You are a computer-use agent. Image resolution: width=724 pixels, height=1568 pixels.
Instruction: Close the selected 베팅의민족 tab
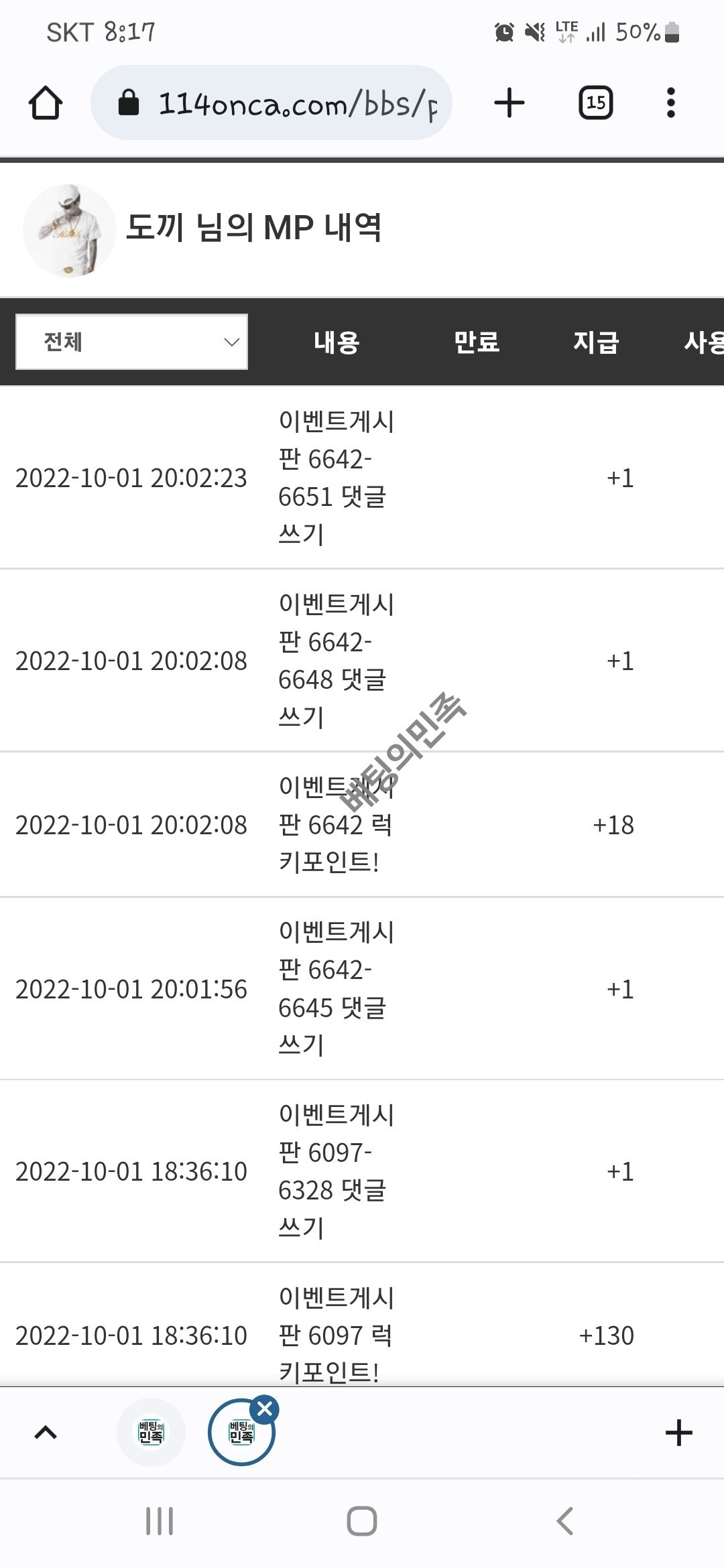[x=265, y=1409]
